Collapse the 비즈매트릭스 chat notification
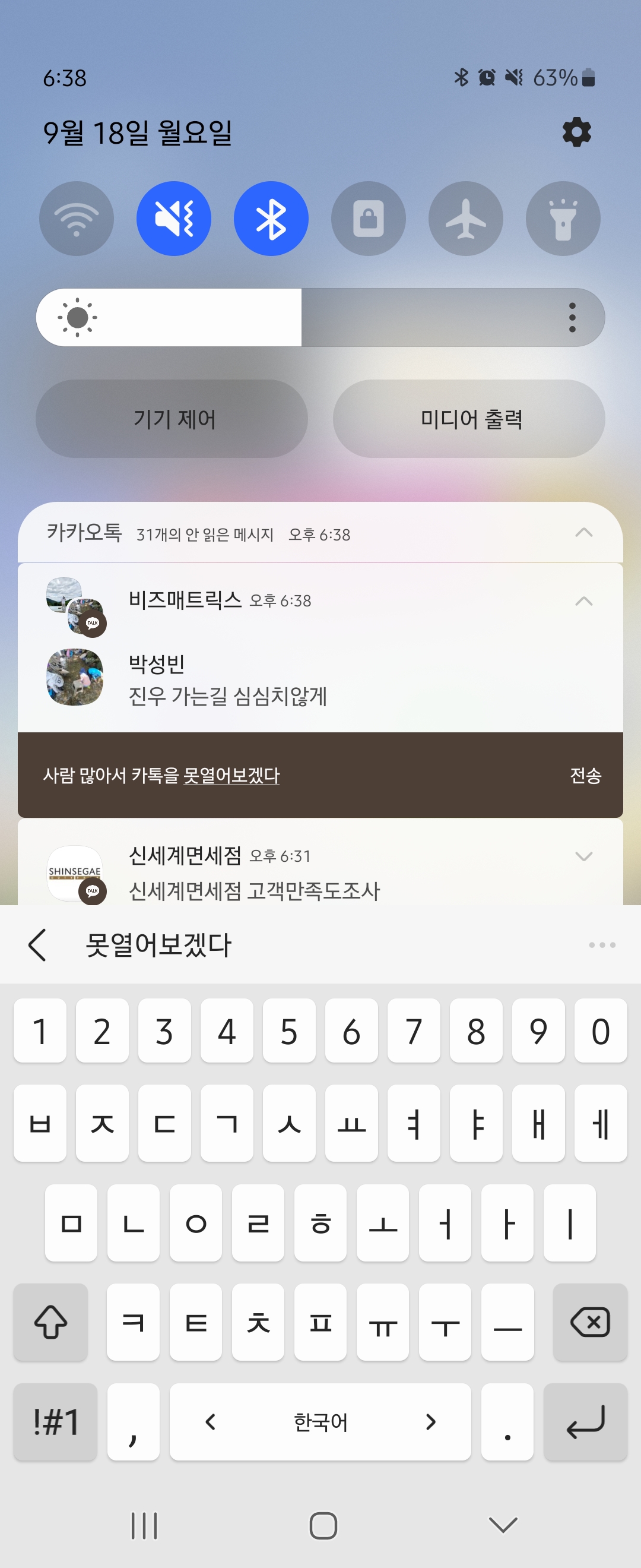The height and width of the screenshot is (1568, 641). (583, 602)
